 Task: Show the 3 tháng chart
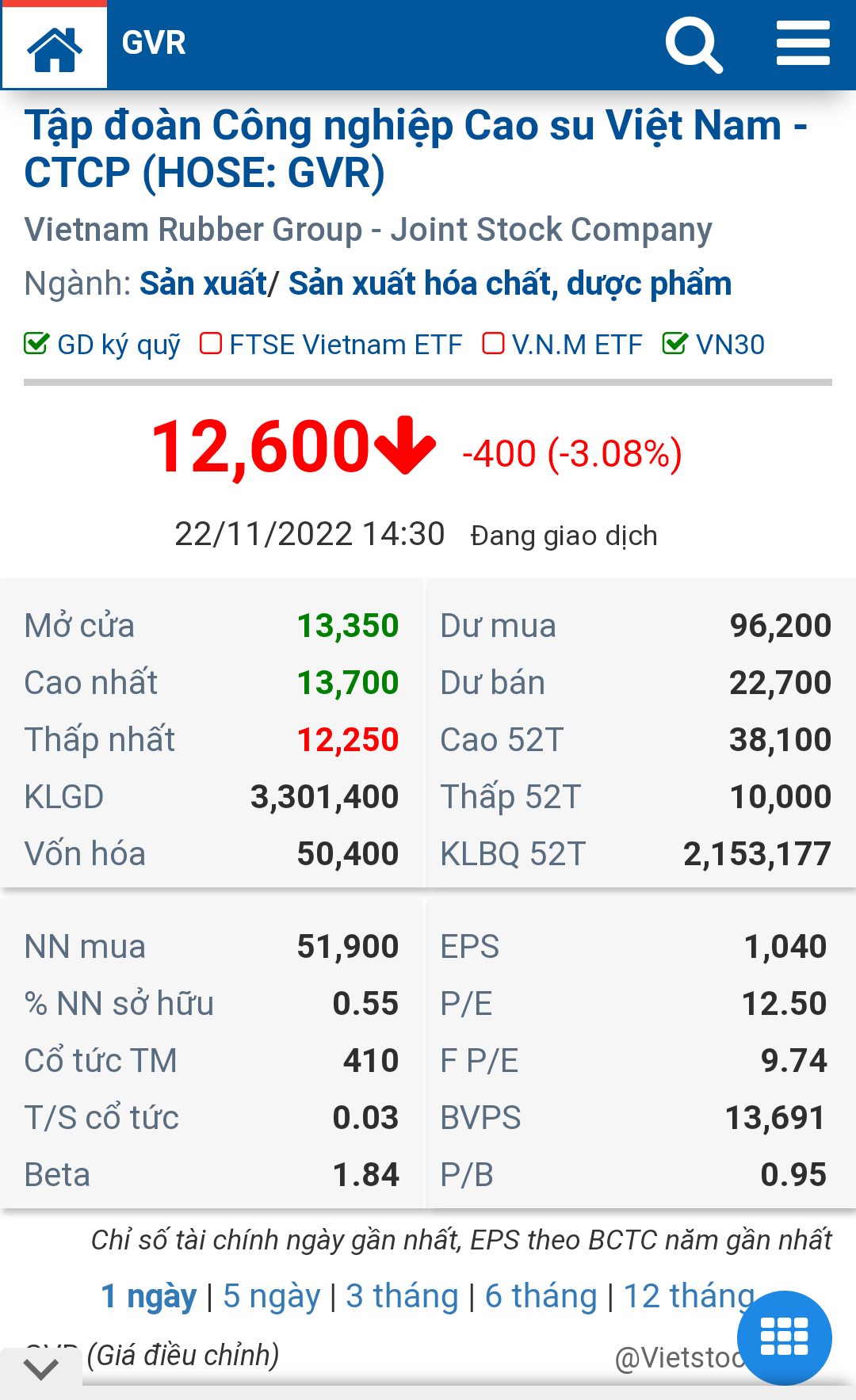point(402,1297)
